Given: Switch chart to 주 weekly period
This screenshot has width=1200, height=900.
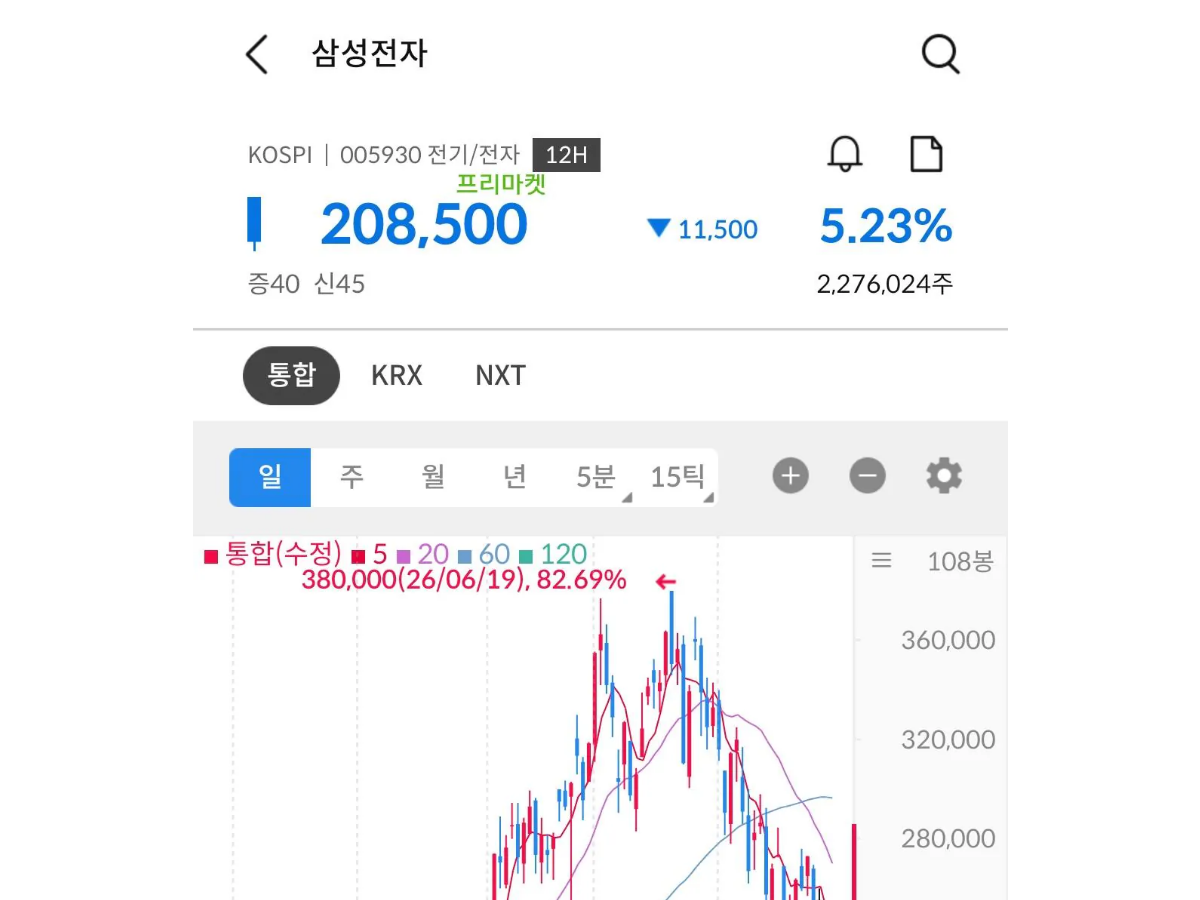Looking at the screenshot, I should click(351, 477).
